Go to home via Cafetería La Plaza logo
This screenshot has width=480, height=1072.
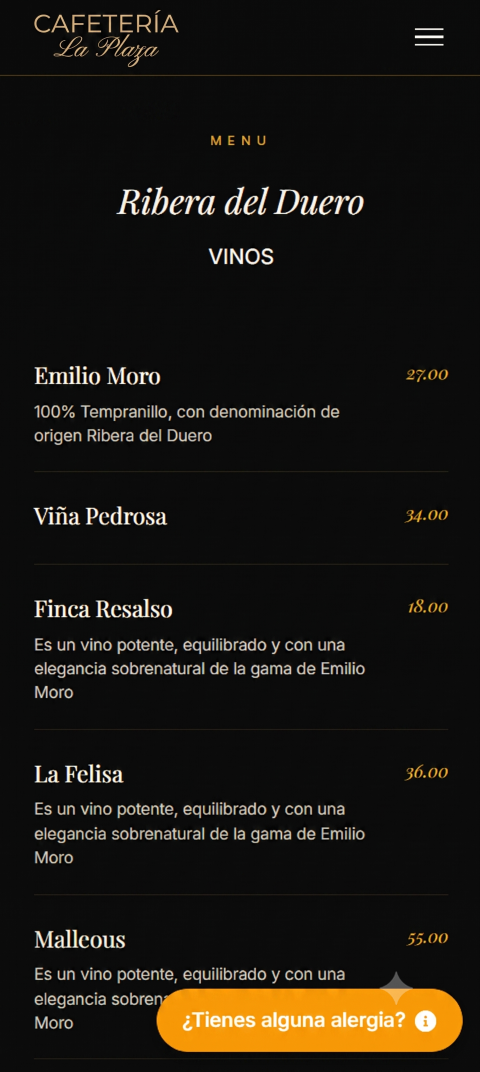coord(106,38)
